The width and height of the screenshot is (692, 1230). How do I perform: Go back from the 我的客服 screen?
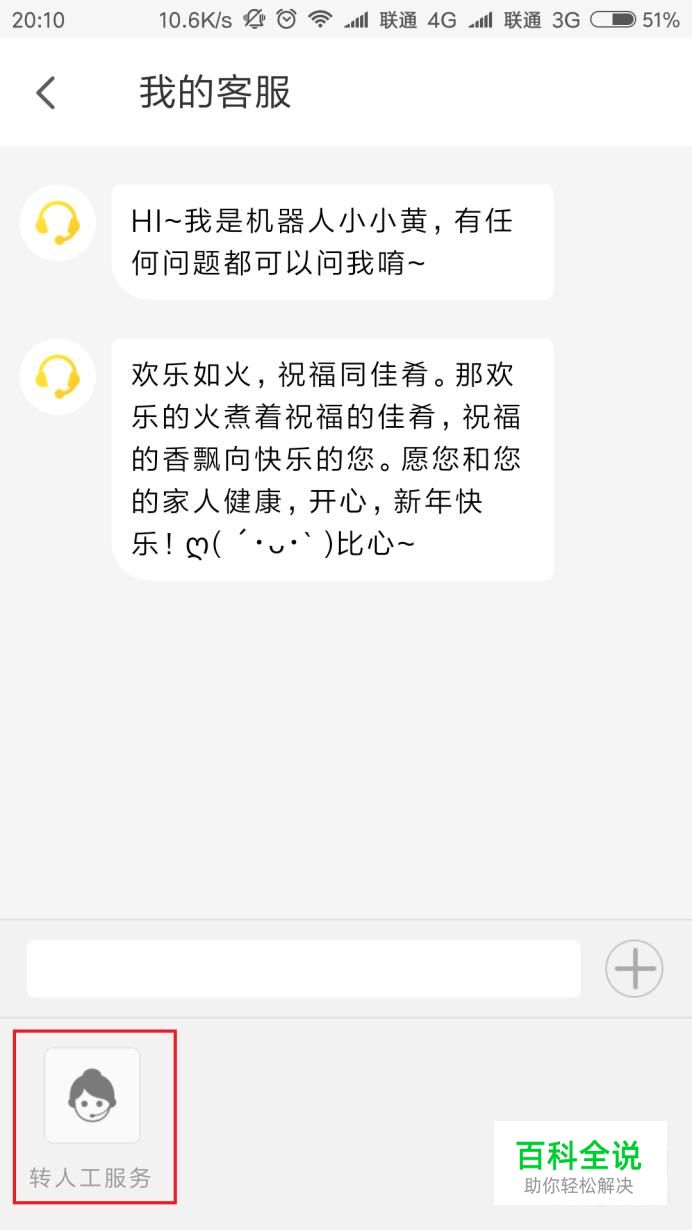[x=46, y=93]
